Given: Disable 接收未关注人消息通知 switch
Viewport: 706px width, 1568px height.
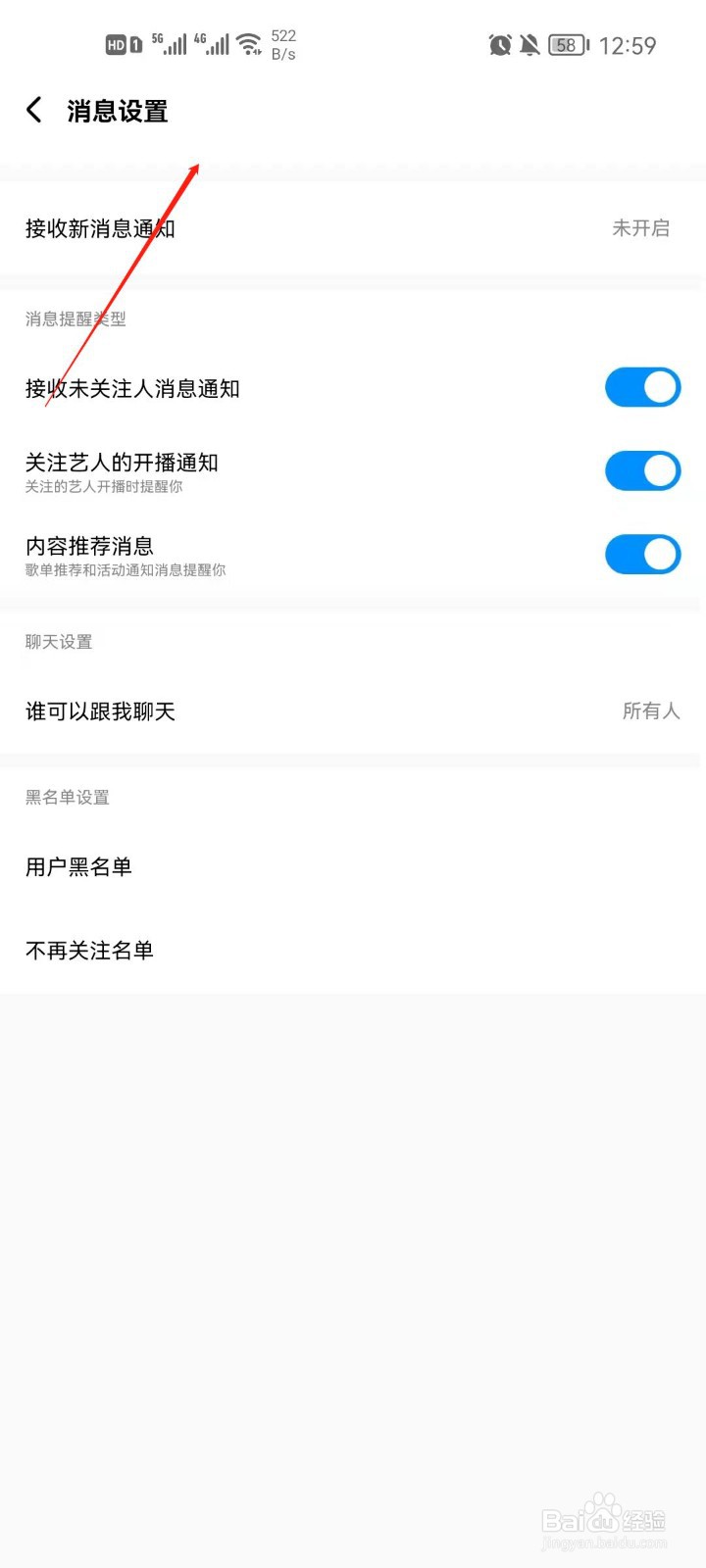Looking at the screenshot, I should tap(642, 387).
